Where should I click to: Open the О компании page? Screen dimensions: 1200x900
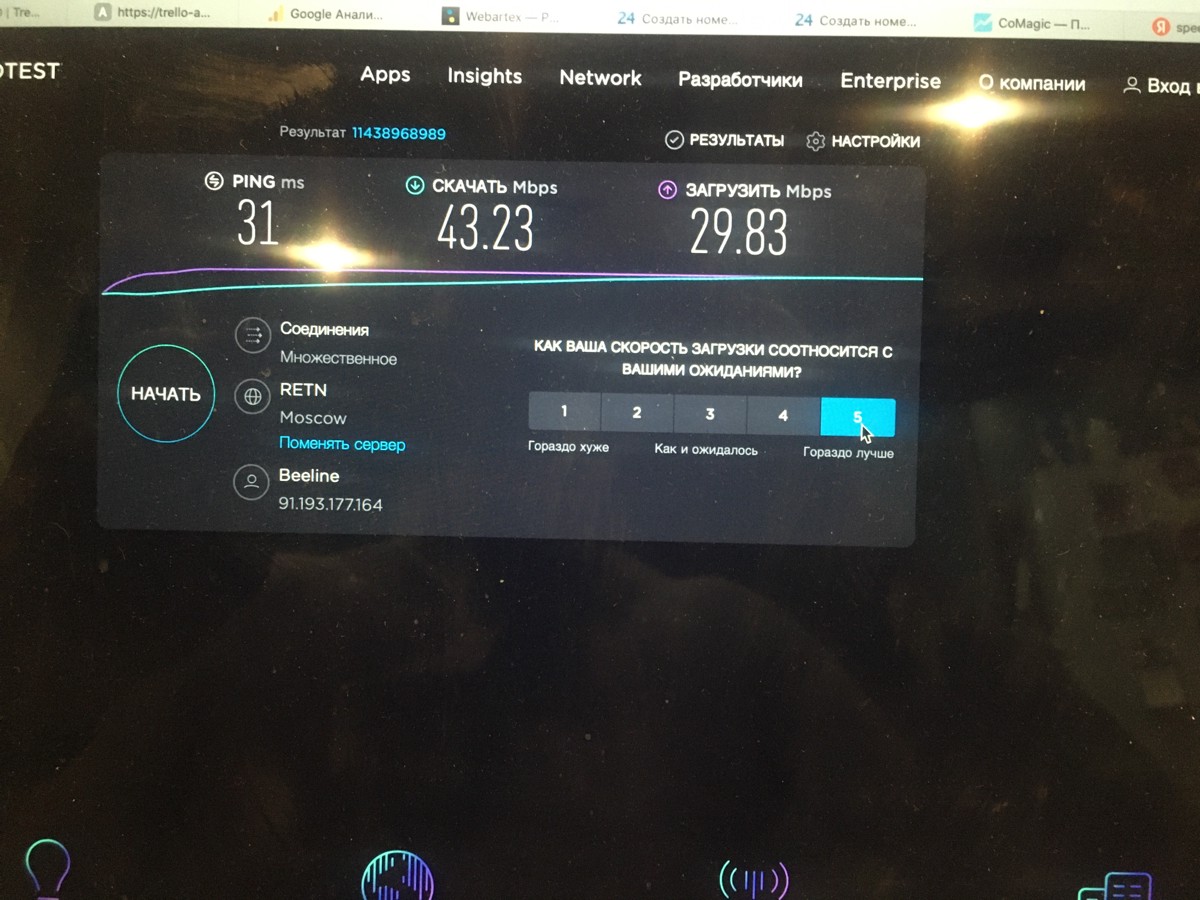tap(1031, 84)
